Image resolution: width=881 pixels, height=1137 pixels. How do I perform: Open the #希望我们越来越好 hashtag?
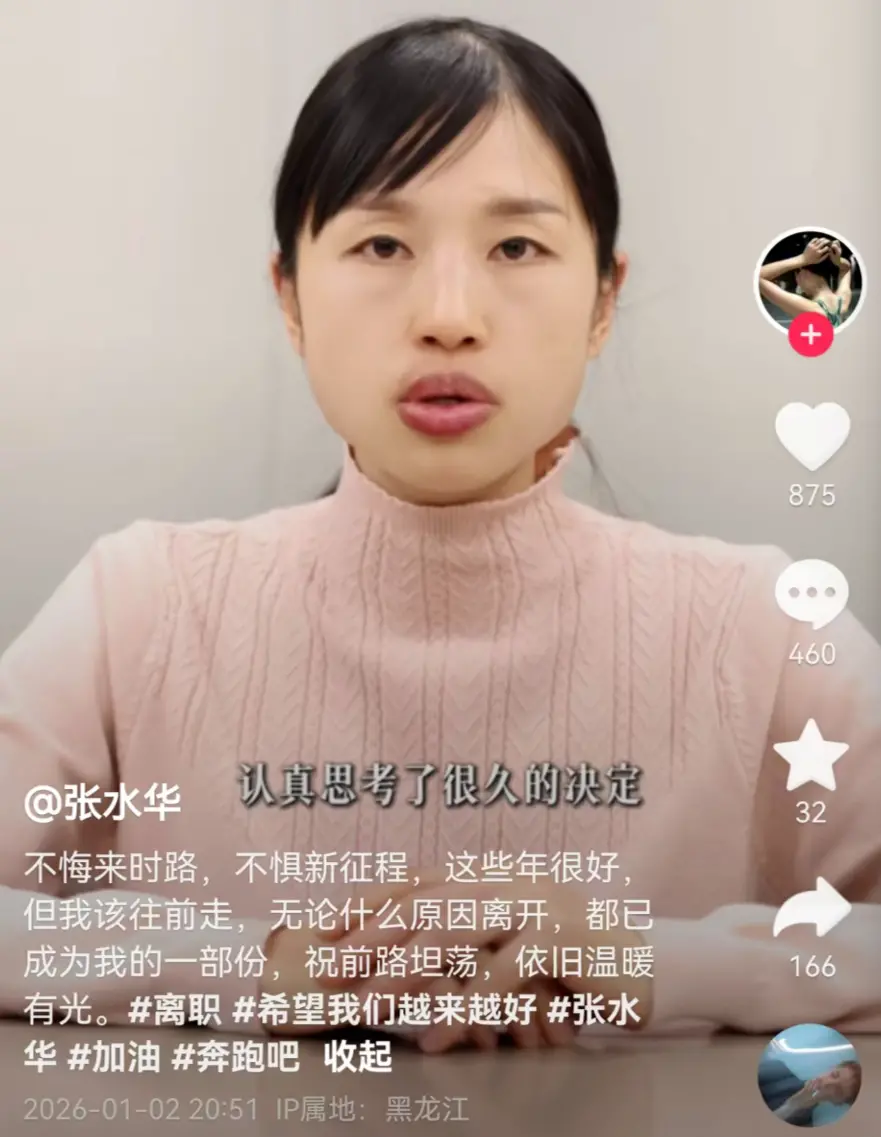coord(388,1012)
